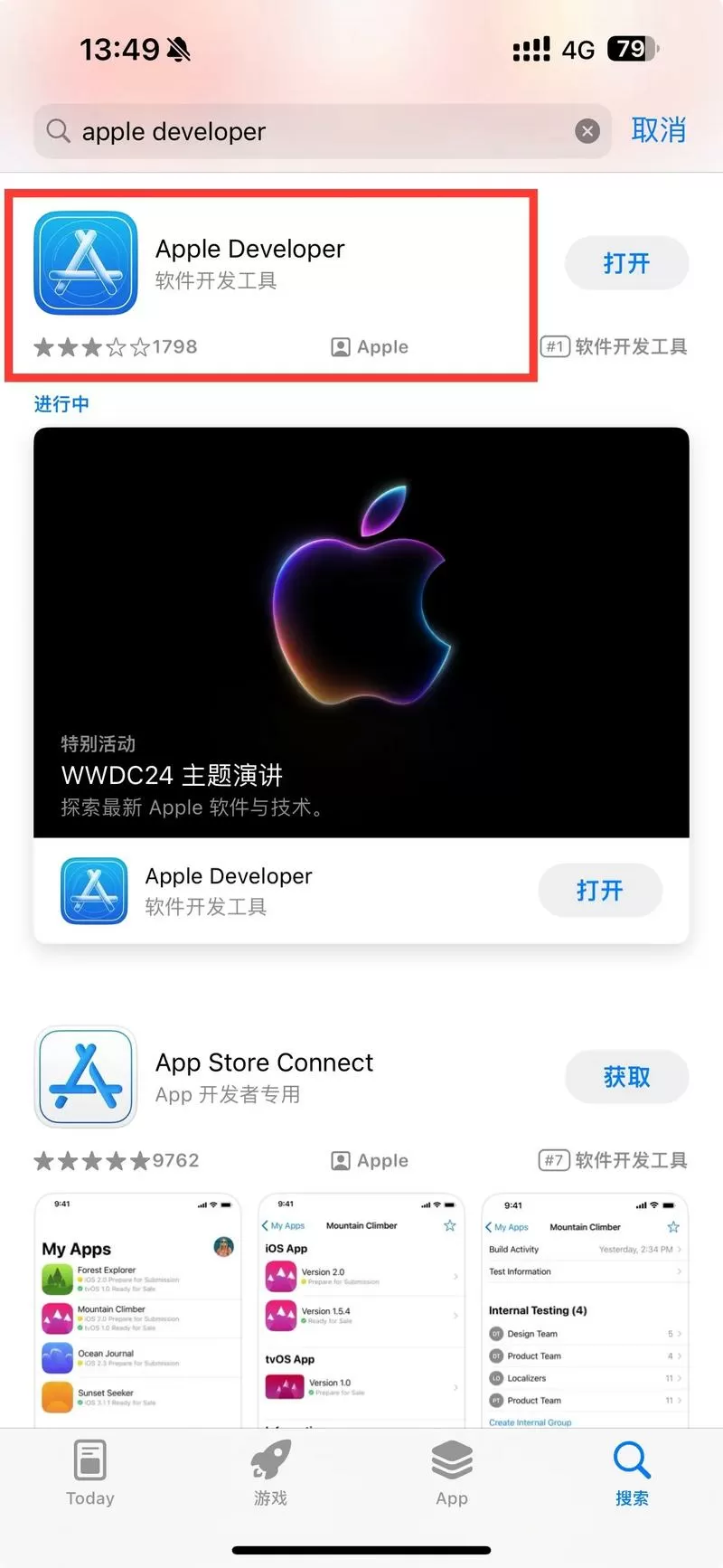723x1568 pixels.
Task: Tap the magnifying glass icon in the search bar
Action: tap(58, 131)
